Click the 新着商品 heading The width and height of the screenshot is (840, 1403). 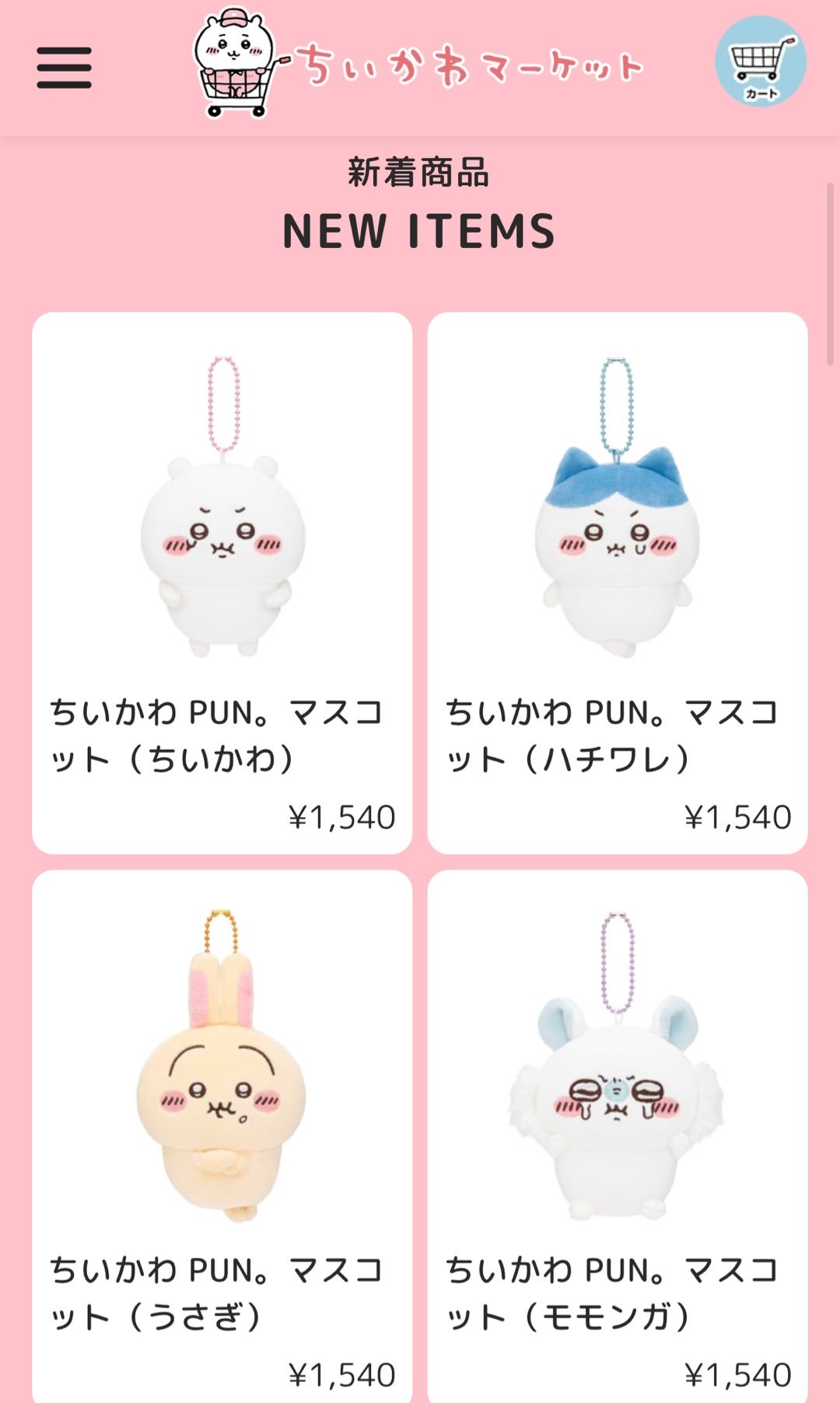(x=420, y=173)
